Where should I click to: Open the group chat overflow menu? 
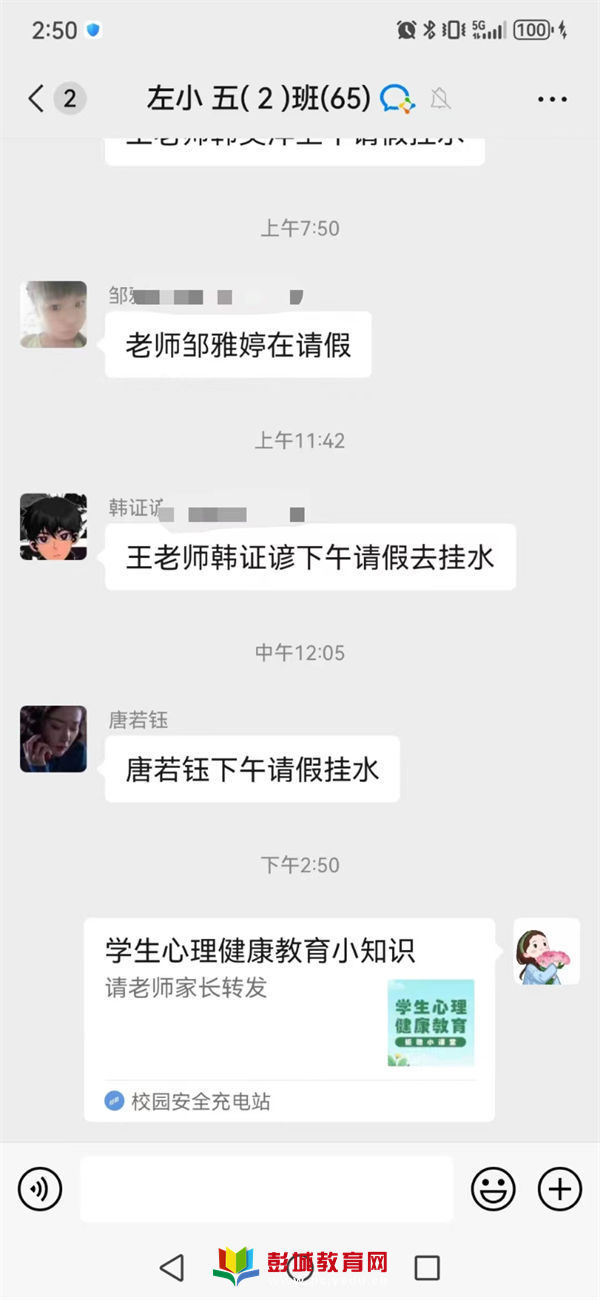coord(552,99)
